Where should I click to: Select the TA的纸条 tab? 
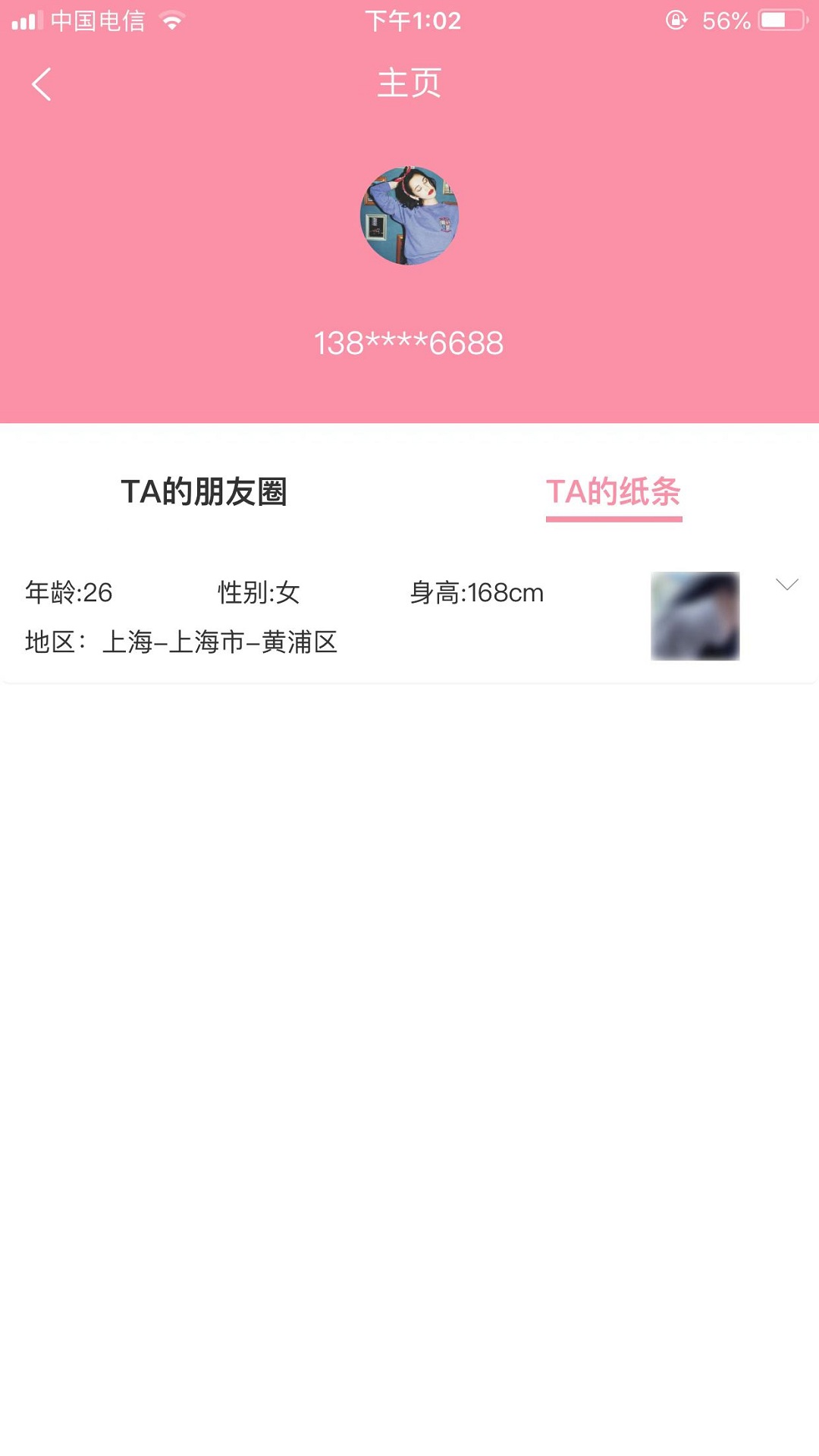(613, 491)
